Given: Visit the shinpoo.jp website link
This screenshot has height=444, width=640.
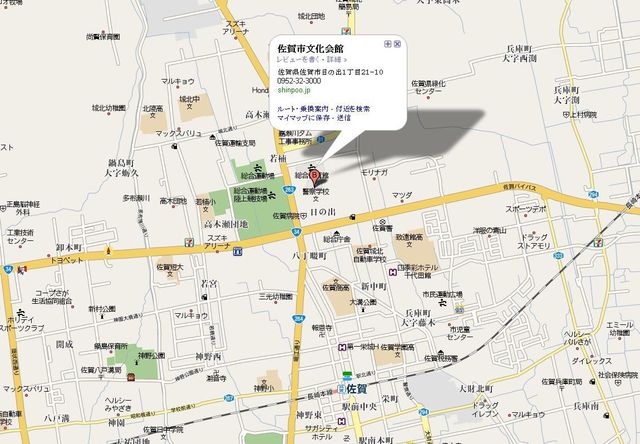Looking at the screenshot, I should pos(294,90).
